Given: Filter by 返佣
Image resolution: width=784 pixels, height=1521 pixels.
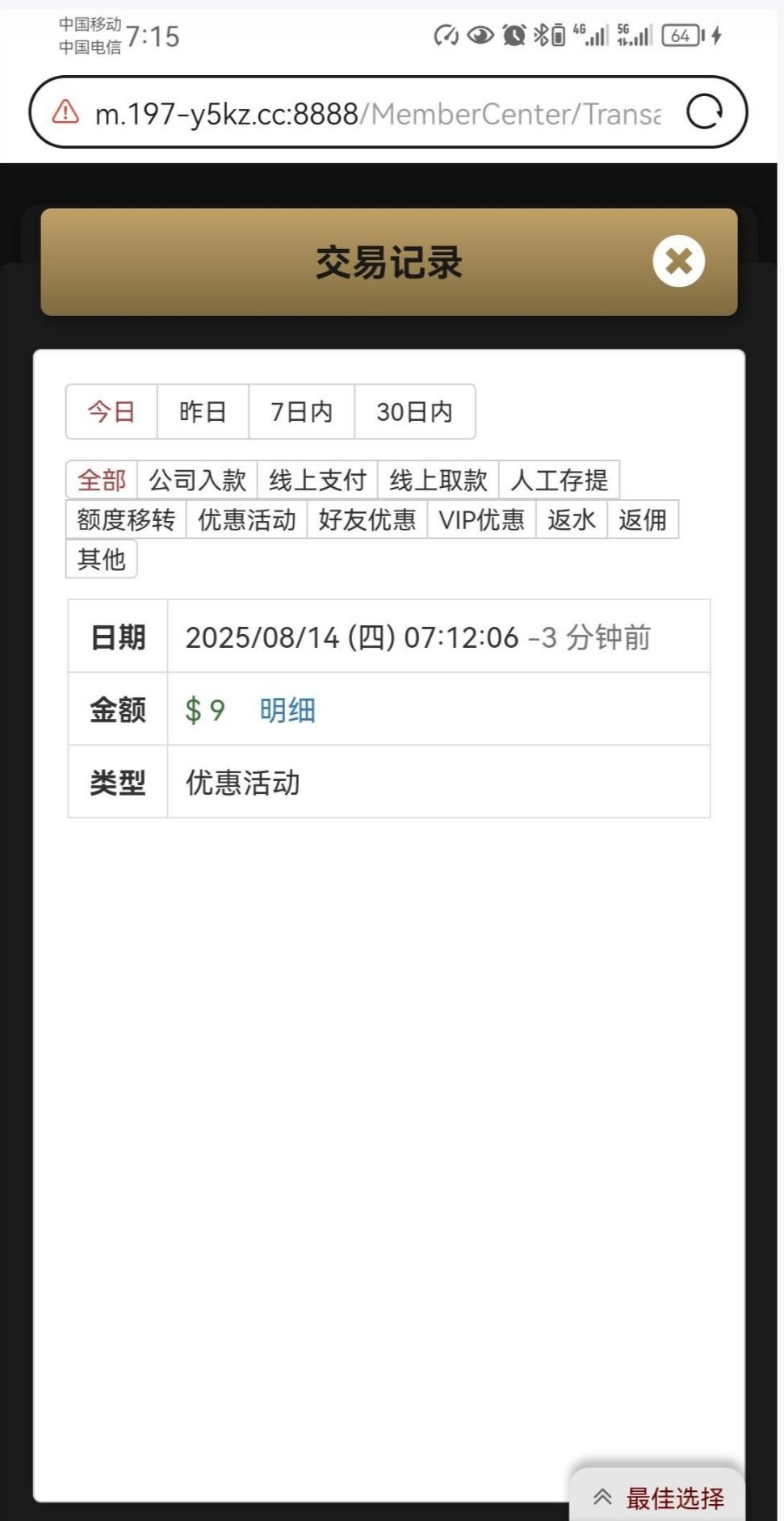Looking at the screenshot, I should (642, 519).
